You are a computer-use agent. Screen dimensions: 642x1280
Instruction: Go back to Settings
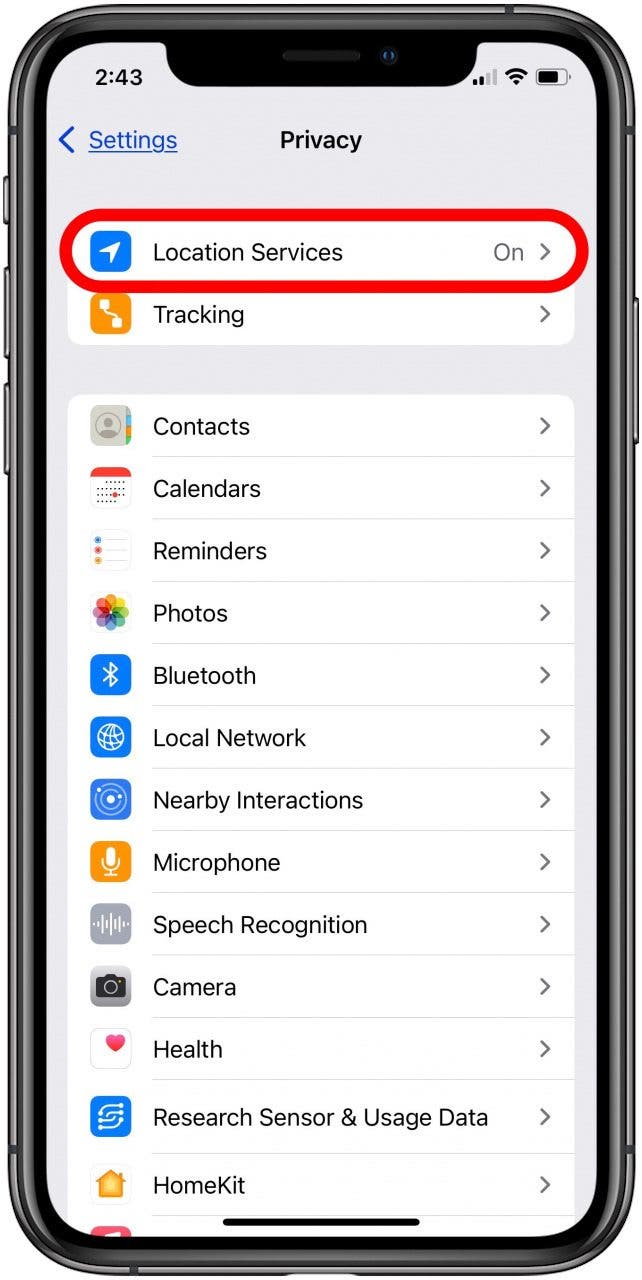tap(118, 140)
